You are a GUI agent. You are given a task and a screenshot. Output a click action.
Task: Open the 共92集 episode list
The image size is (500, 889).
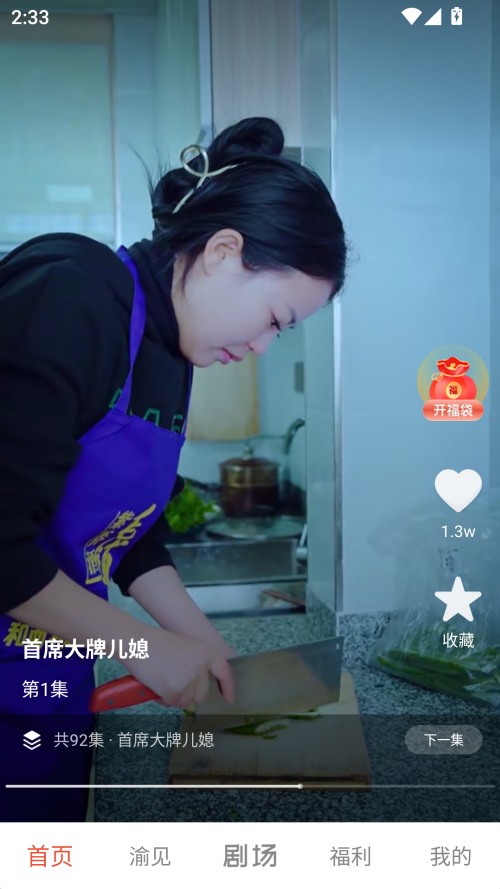click(118, 740)
